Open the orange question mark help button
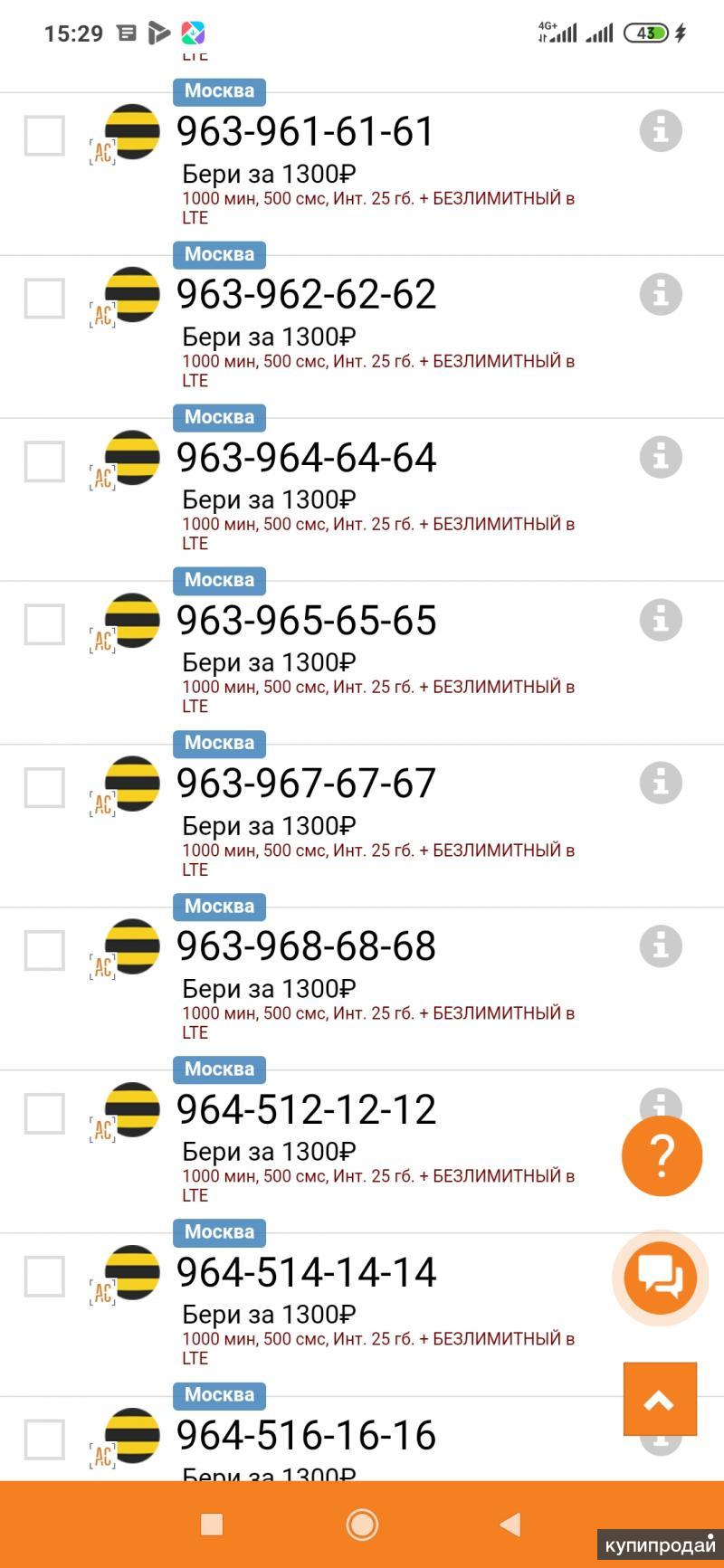 coord(662,1155)
